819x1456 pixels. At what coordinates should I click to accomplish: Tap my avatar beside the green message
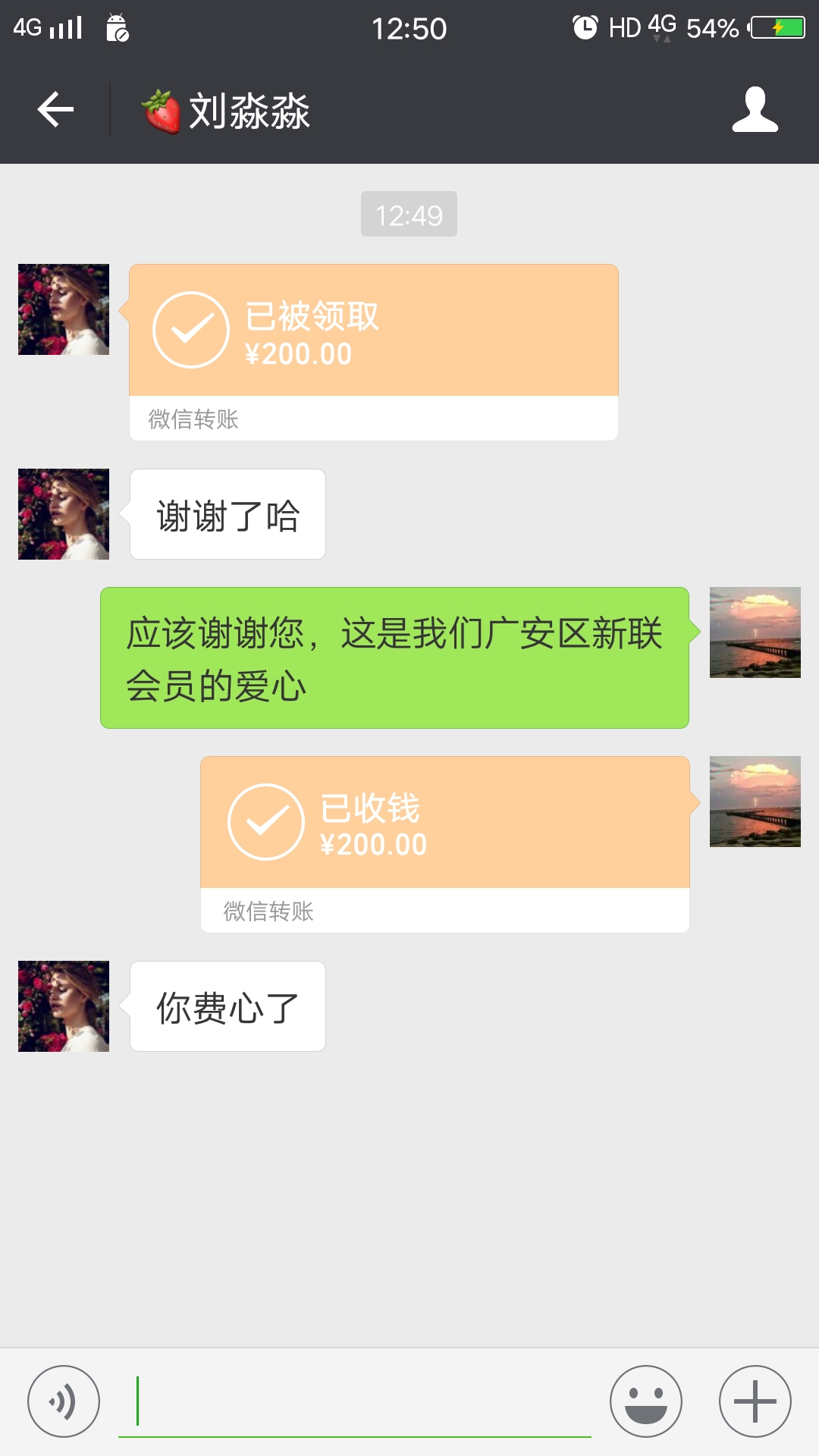pyautogui.click(x=755, y=632)
